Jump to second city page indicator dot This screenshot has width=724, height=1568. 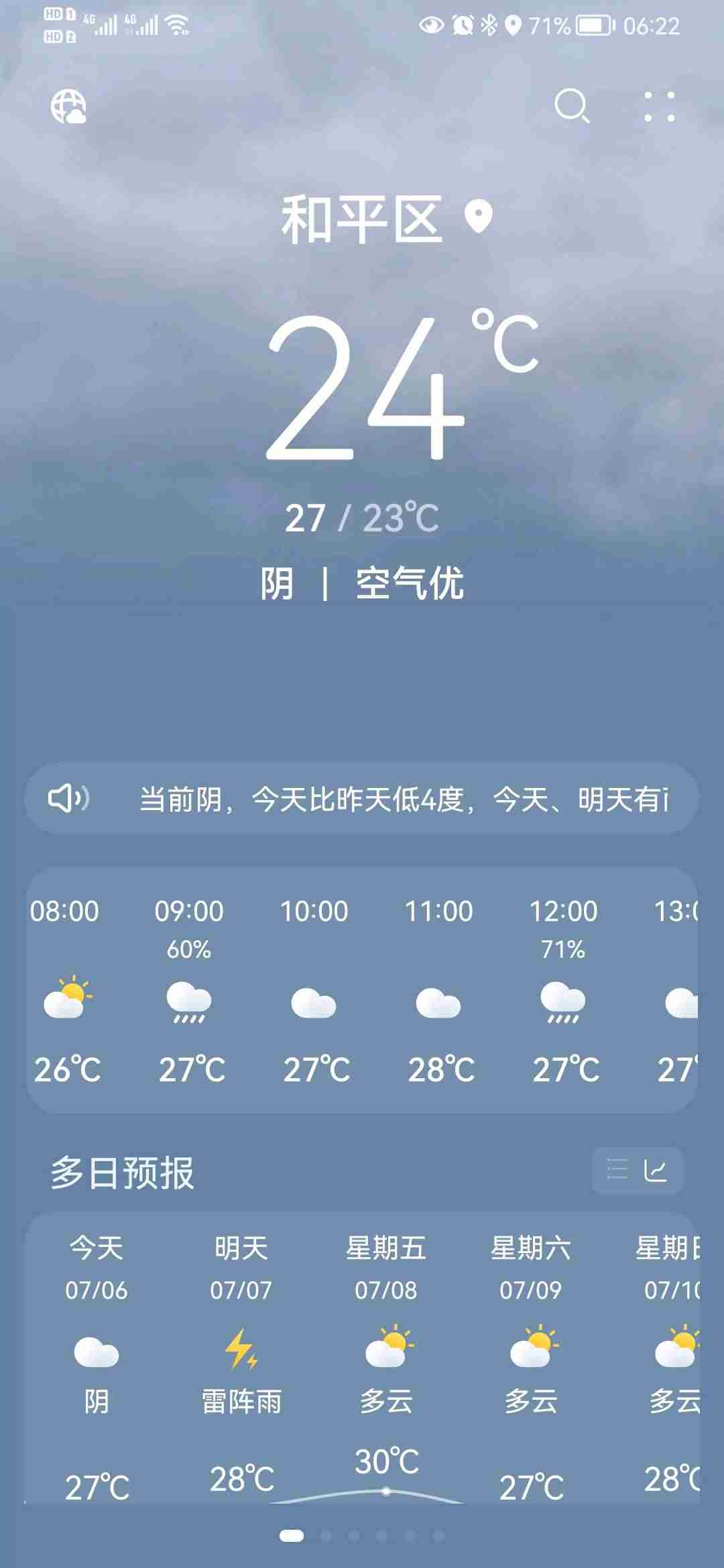[326, 1536]
